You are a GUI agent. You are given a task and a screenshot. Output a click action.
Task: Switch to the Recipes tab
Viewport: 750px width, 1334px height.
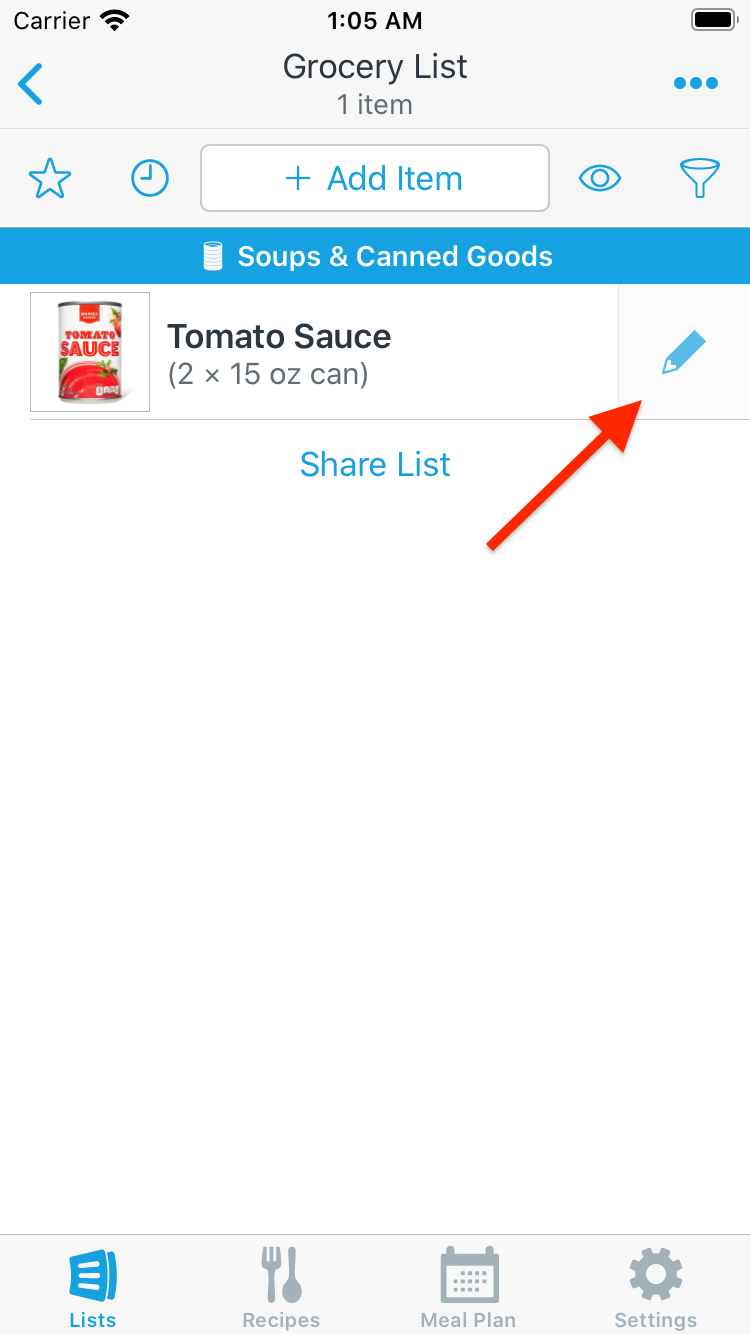point(281,1286)
